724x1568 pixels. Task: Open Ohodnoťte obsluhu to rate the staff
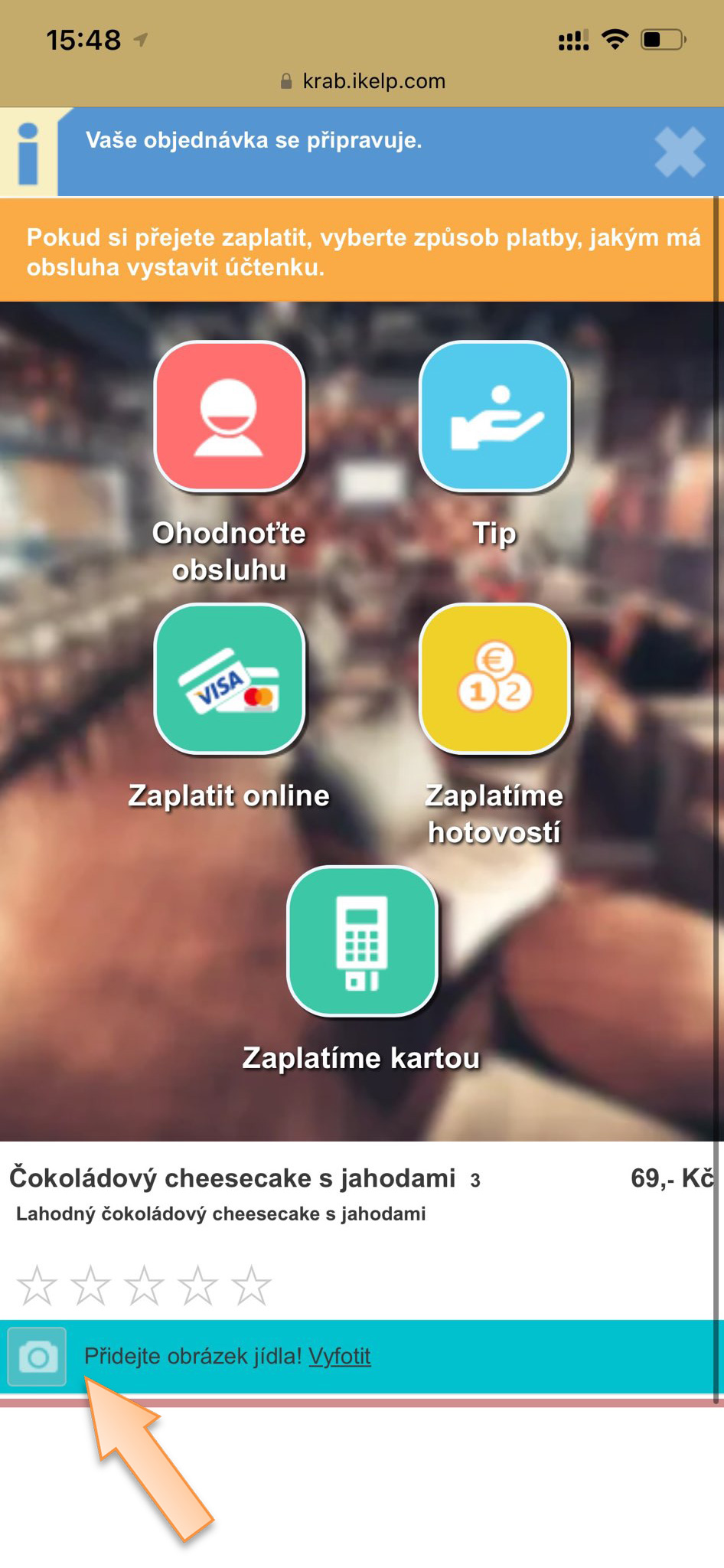pyautogui.click(x=230, y=416)
